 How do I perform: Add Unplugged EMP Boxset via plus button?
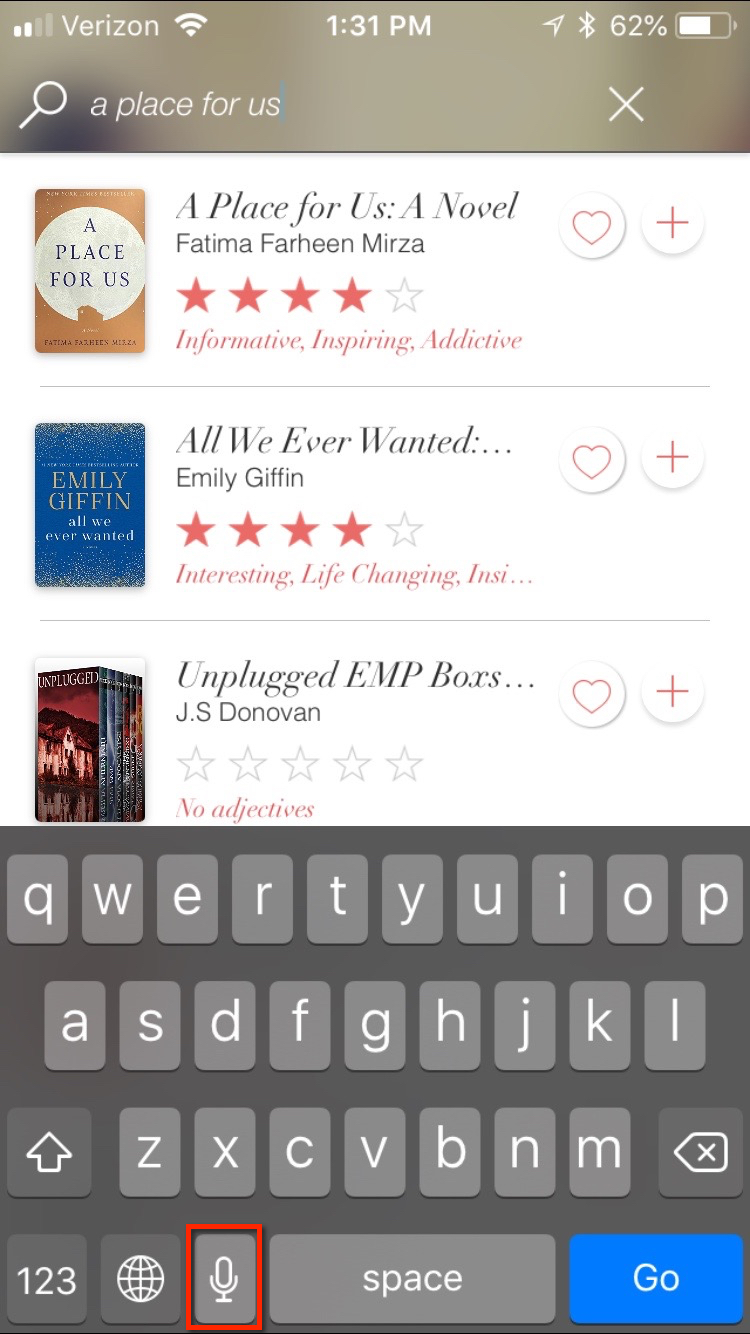pyautogui.click(x=672, y=692)
